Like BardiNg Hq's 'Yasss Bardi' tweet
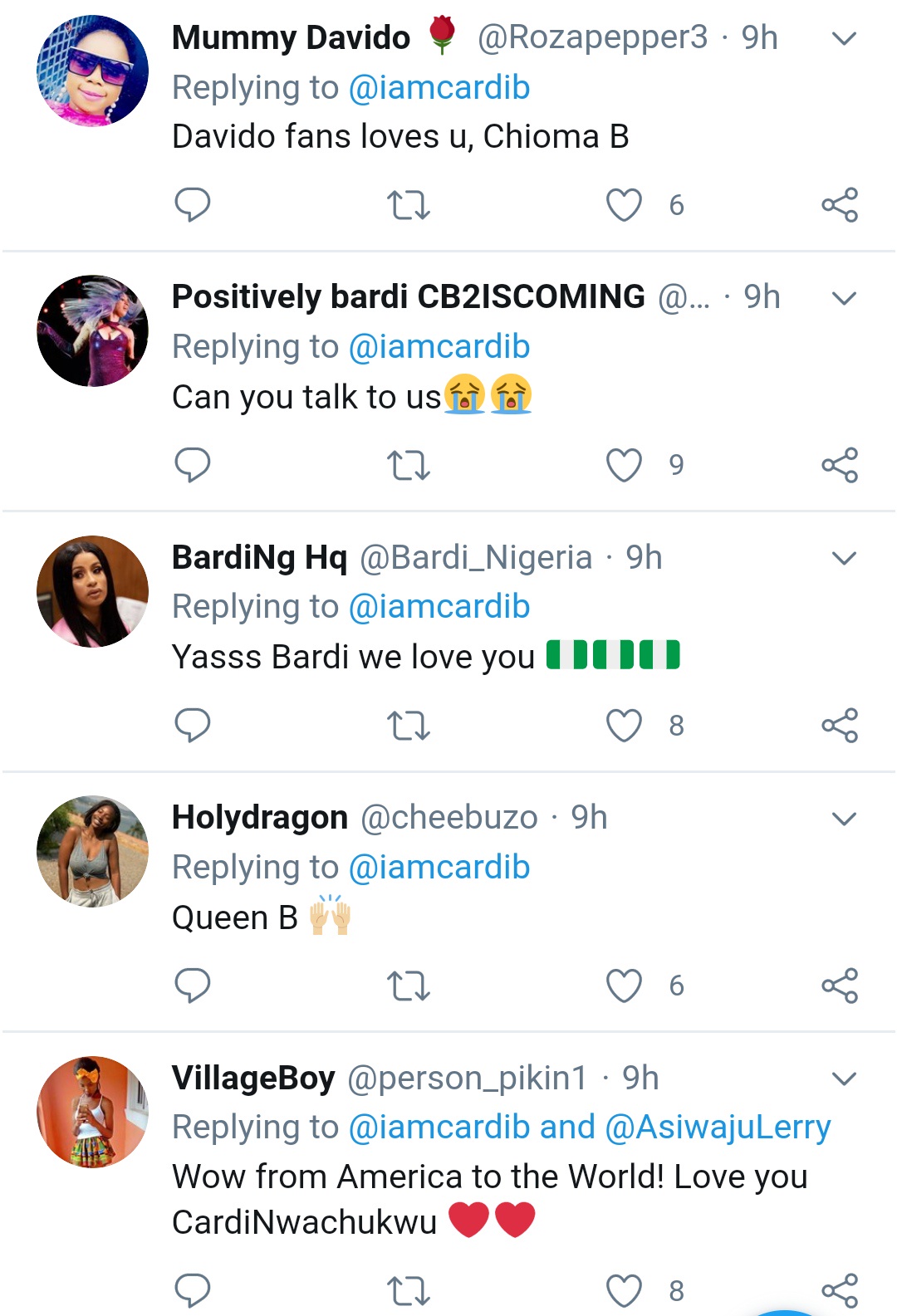This screenshot has height=1316, width=897. tap(624, 726)
